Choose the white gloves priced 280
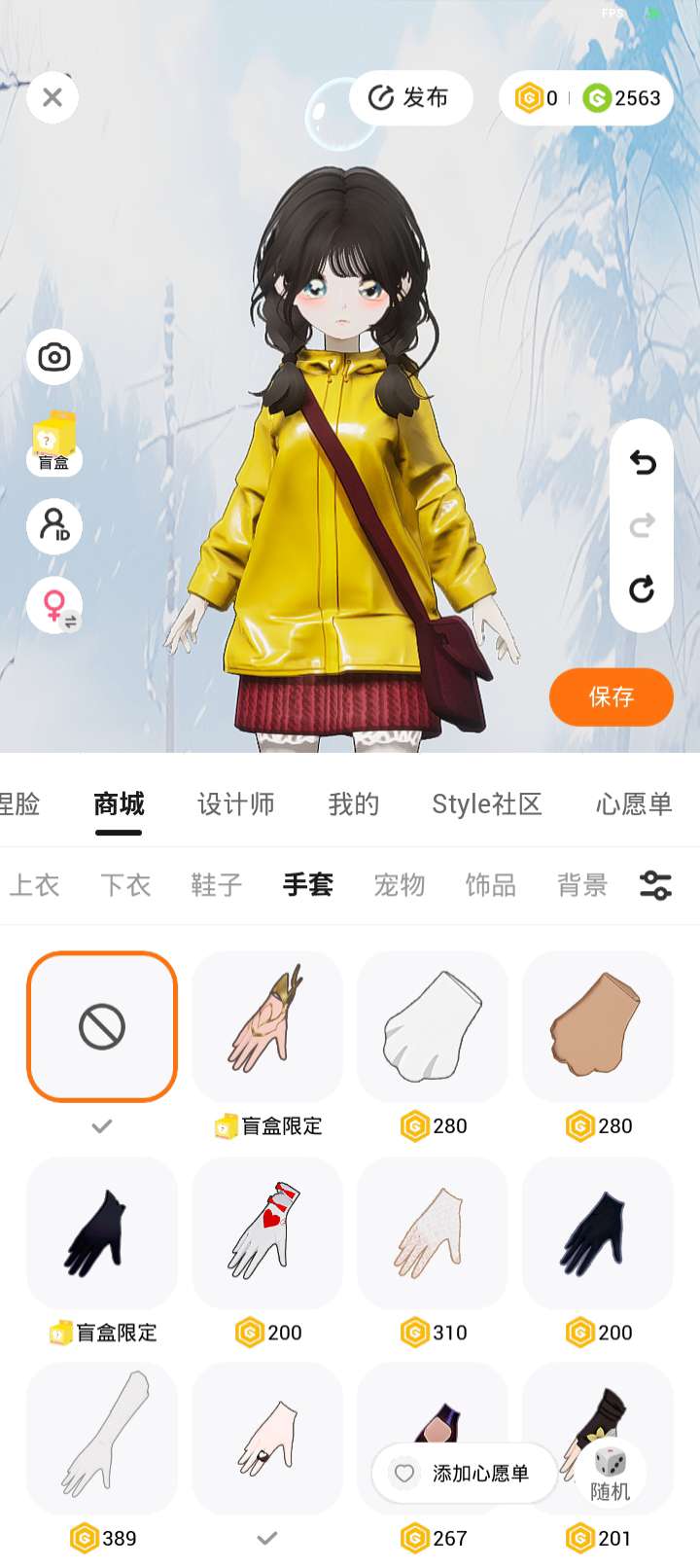Screen dimensions: 700x1568 point(433,1027)
